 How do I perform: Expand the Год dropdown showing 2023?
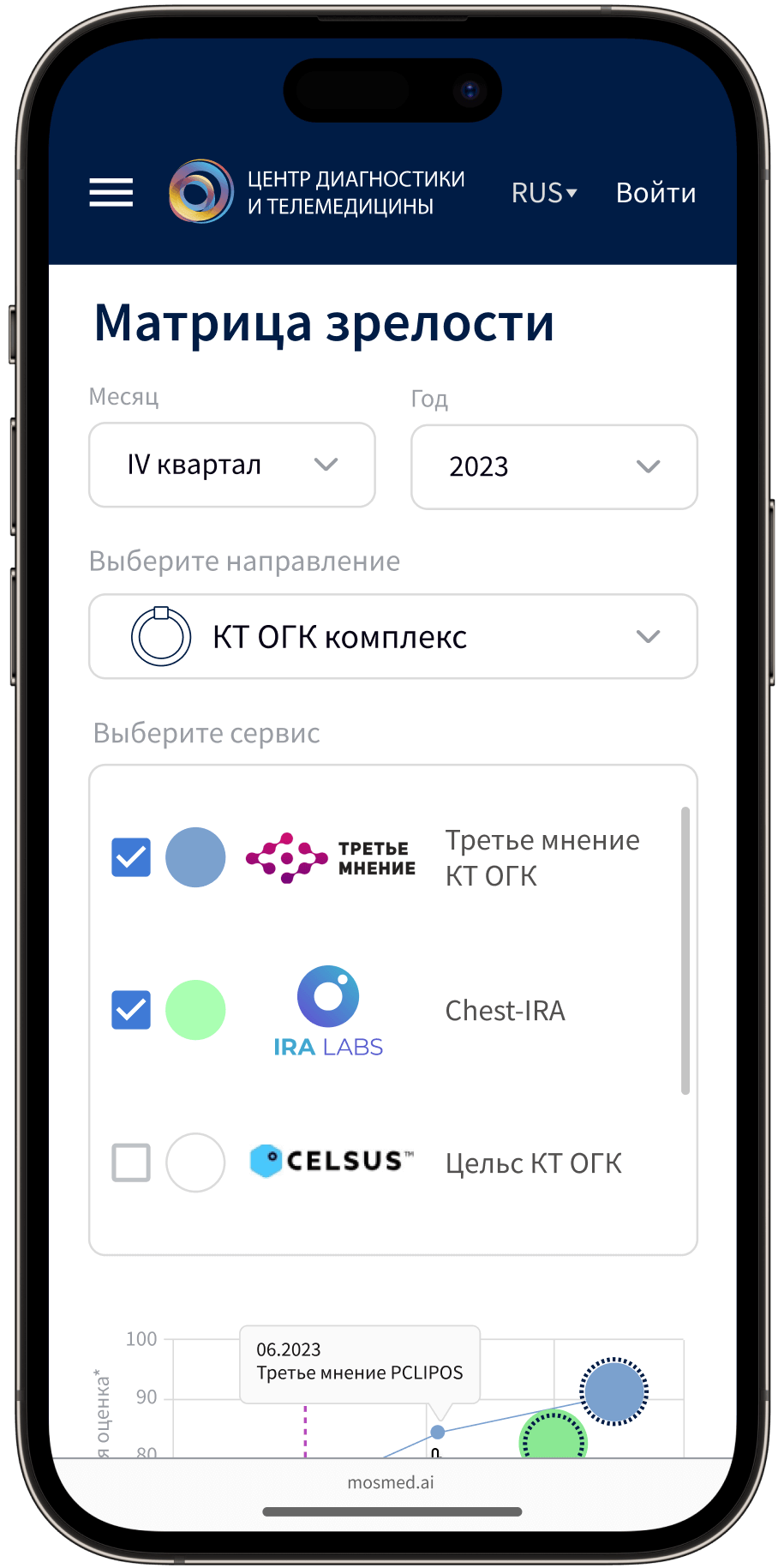tap(554, 467)
